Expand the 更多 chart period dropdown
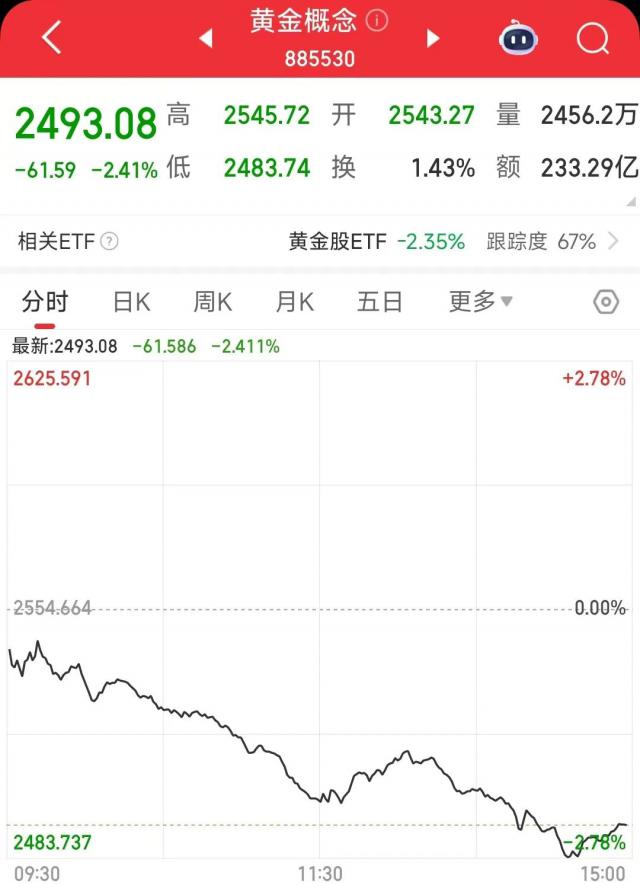Viewport: 640px width, 885px height. coord(480,301)
